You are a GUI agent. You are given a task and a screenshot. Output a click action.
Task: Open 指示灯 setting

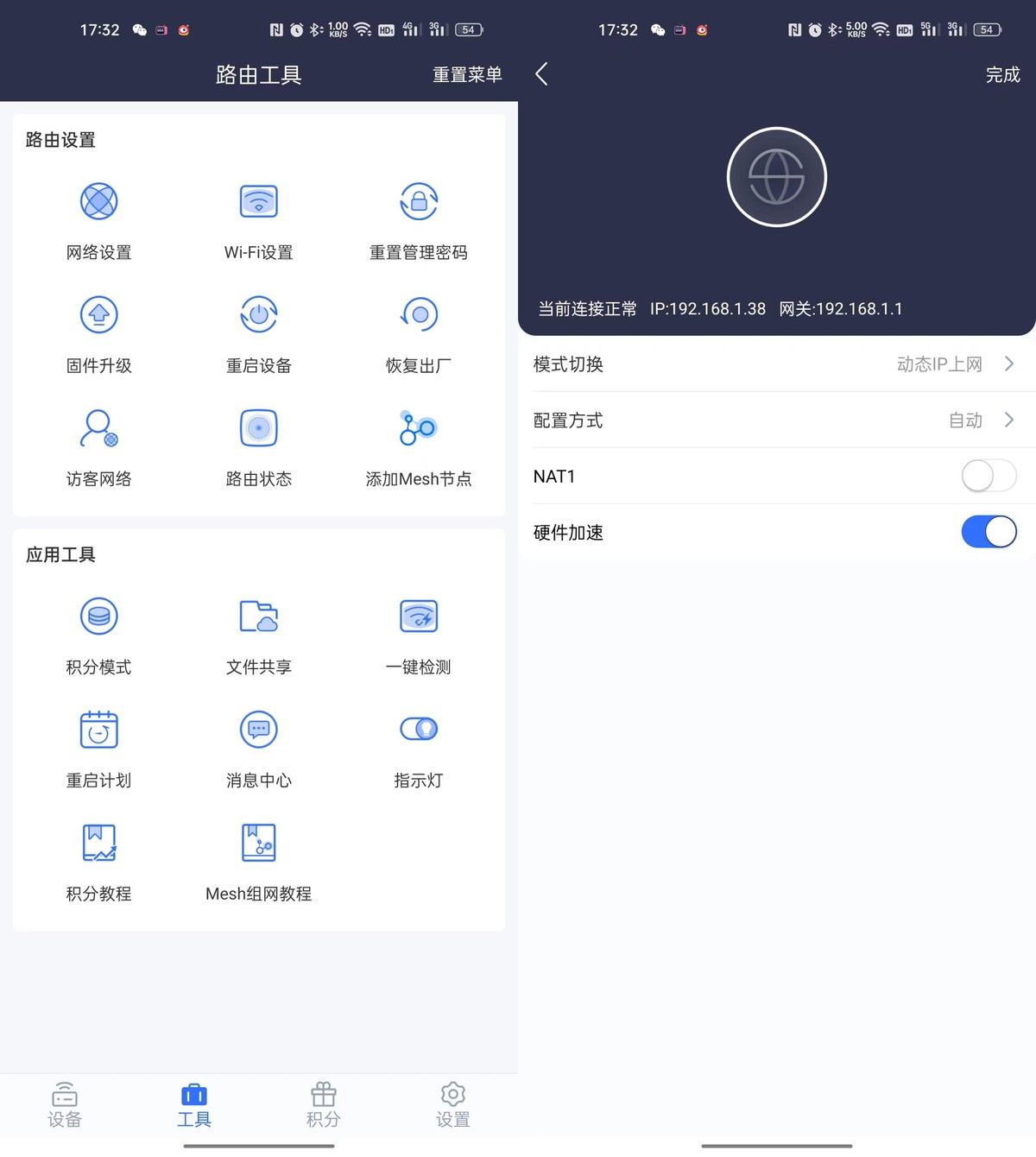coord(419,748)
